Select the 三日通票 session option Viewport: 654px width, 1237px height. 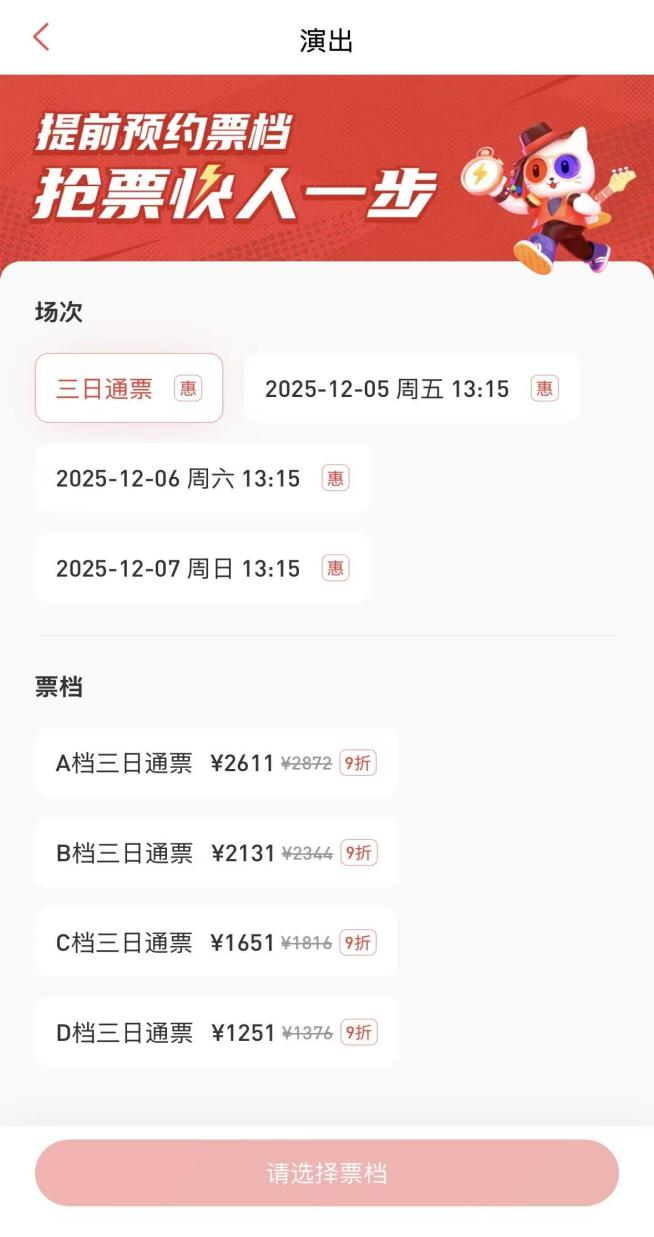pyautogui.click(x=128, y=388)
